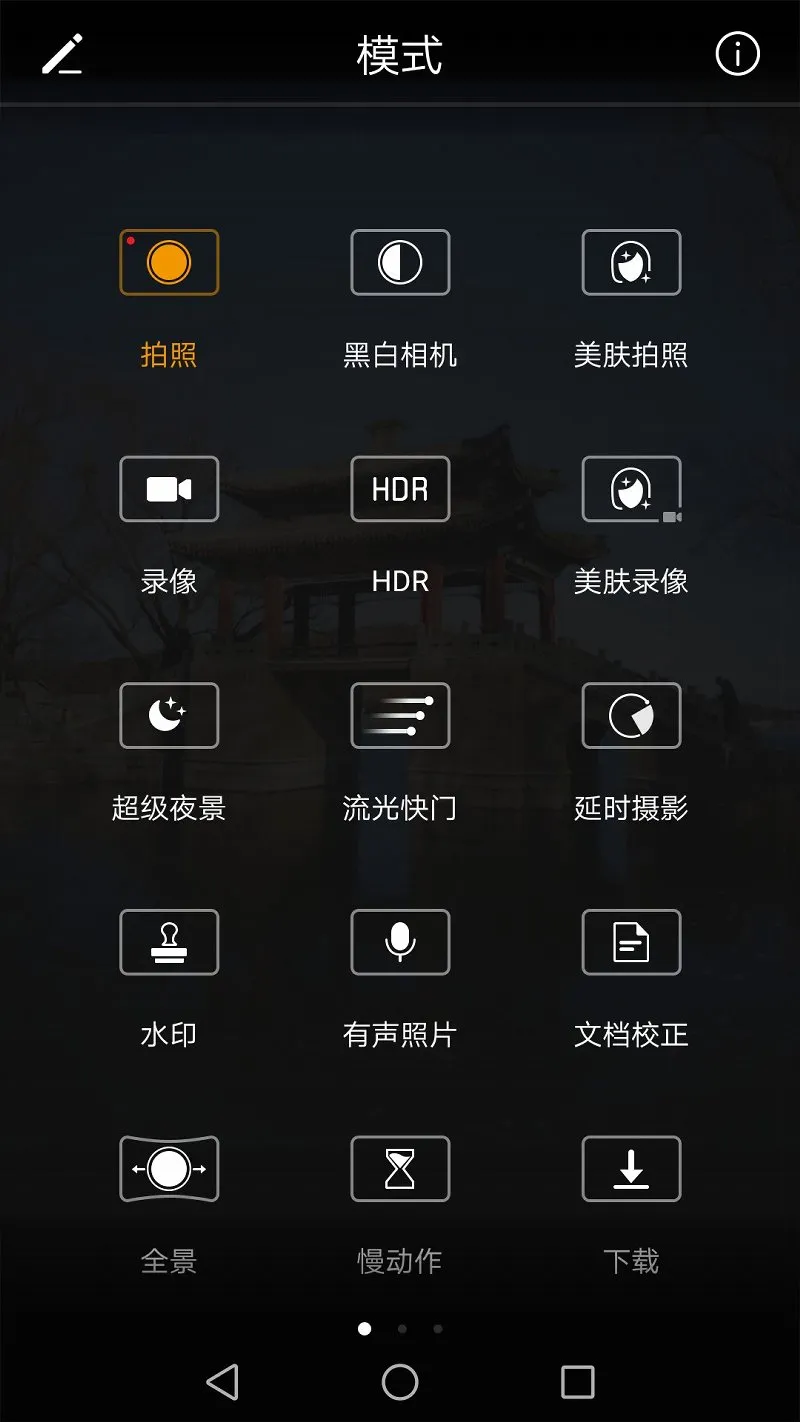Switch to 全景 panorama mode
Viewport: 800px width, 1422px height.
click(x=169, y=1169)
